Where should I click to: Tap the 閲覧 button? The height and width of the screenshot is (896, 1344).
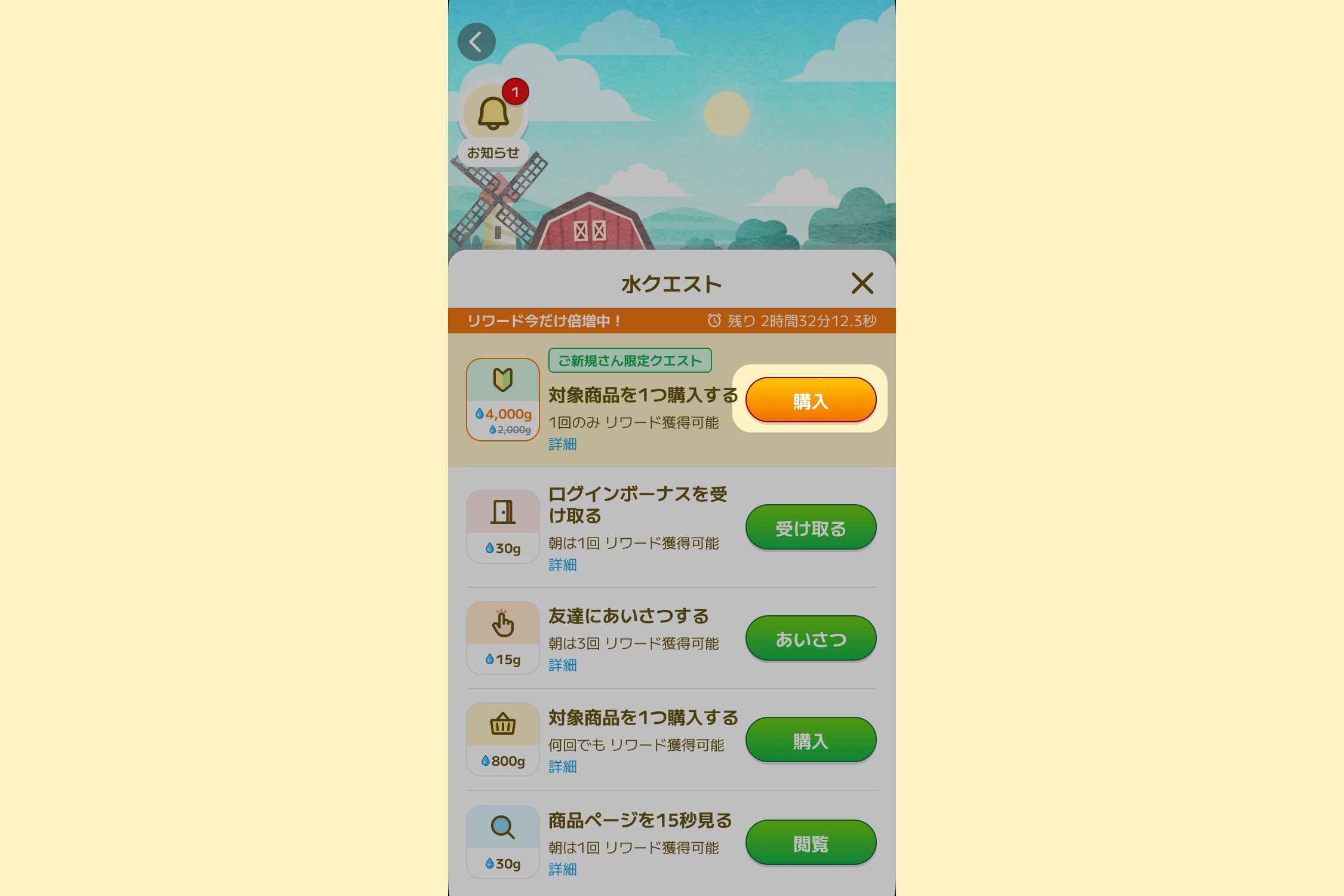point(810,842)
